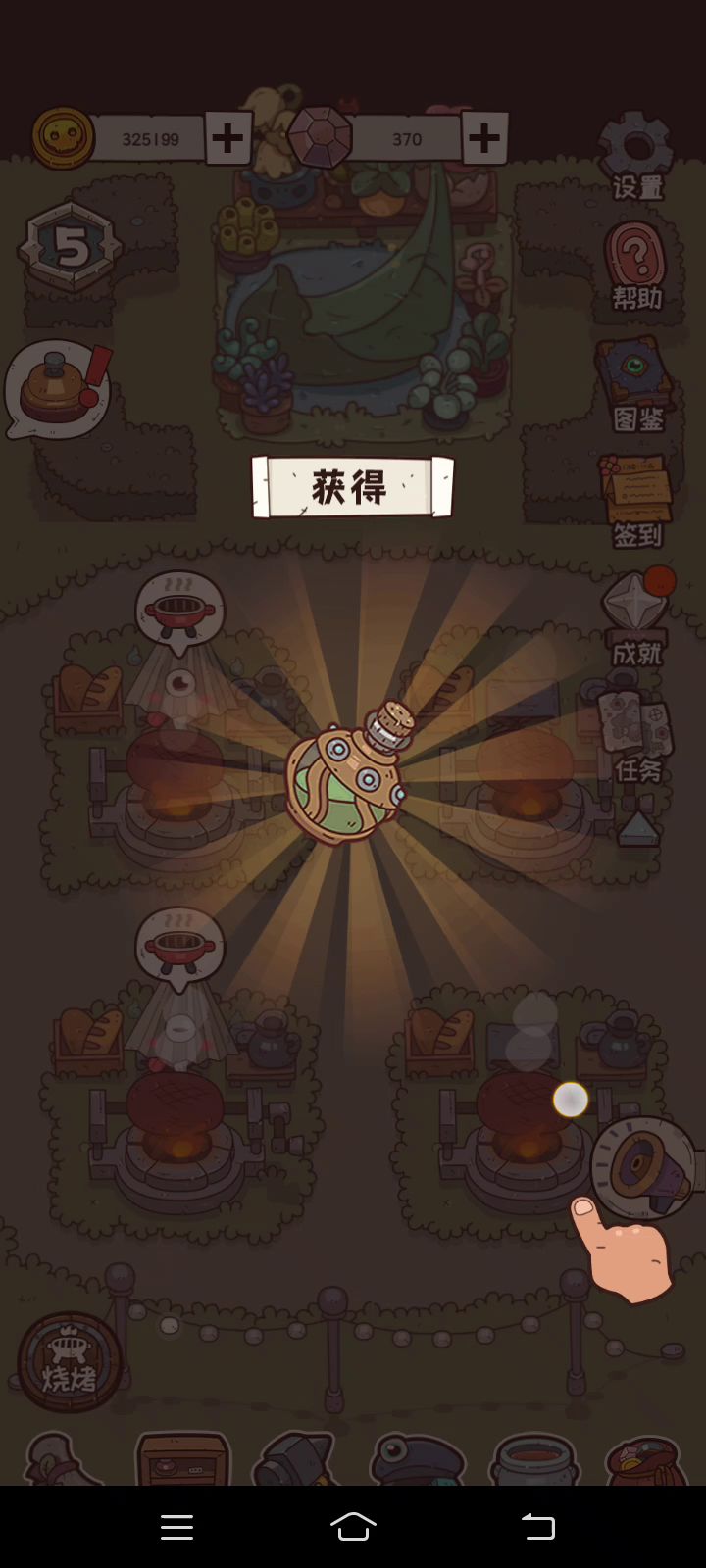Open 设置 settings gear
The height and width of the screenshot is (1568, 706).
637,157
